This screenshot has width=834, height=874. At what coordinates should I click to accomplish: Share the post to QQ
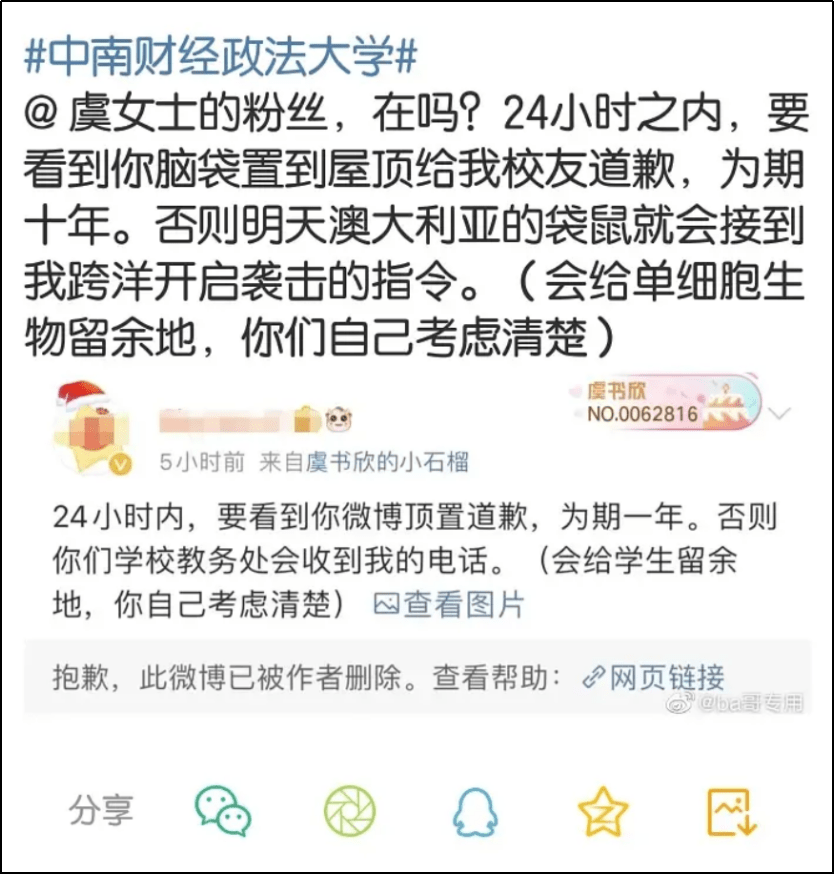(x=475, y=810)
